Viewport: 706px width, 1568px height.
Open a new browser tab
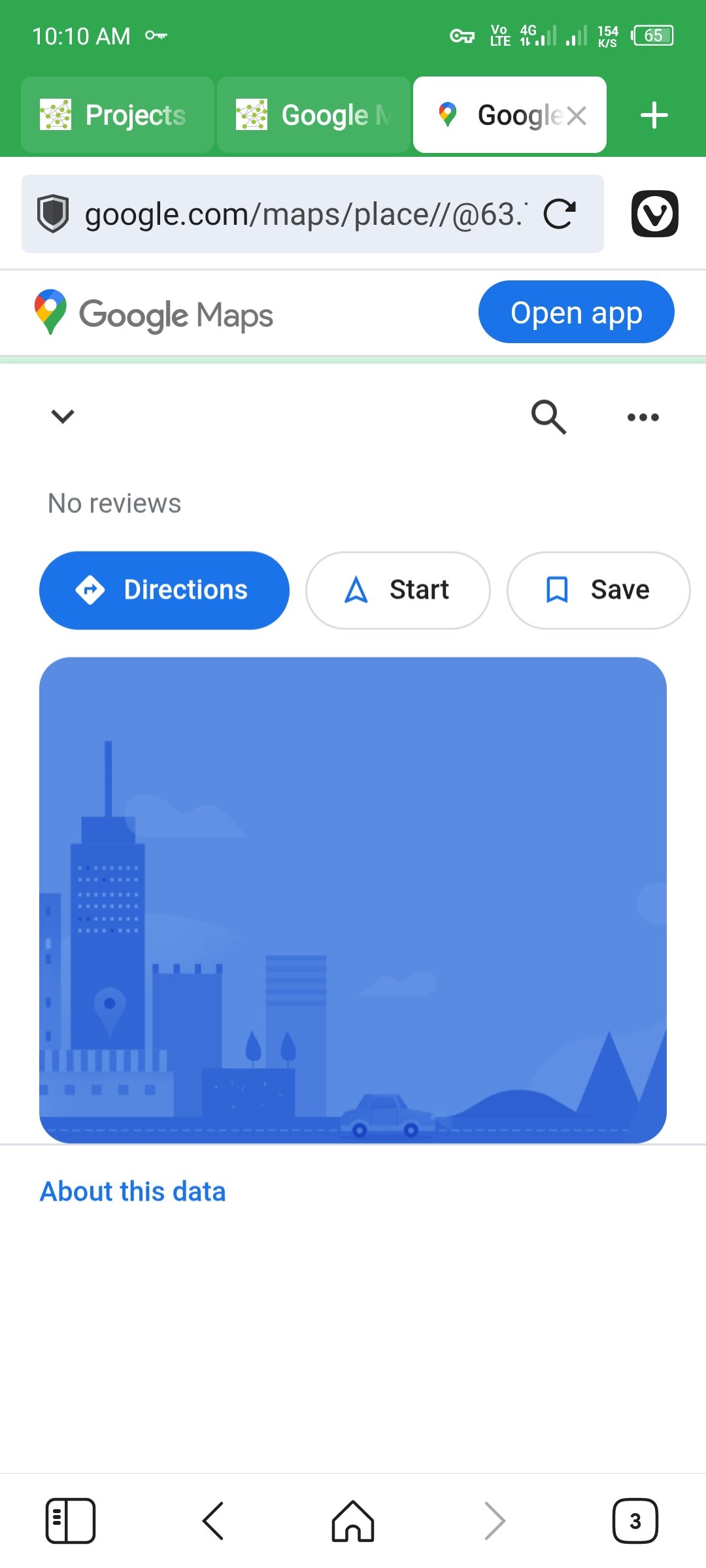tap(654, 116)
